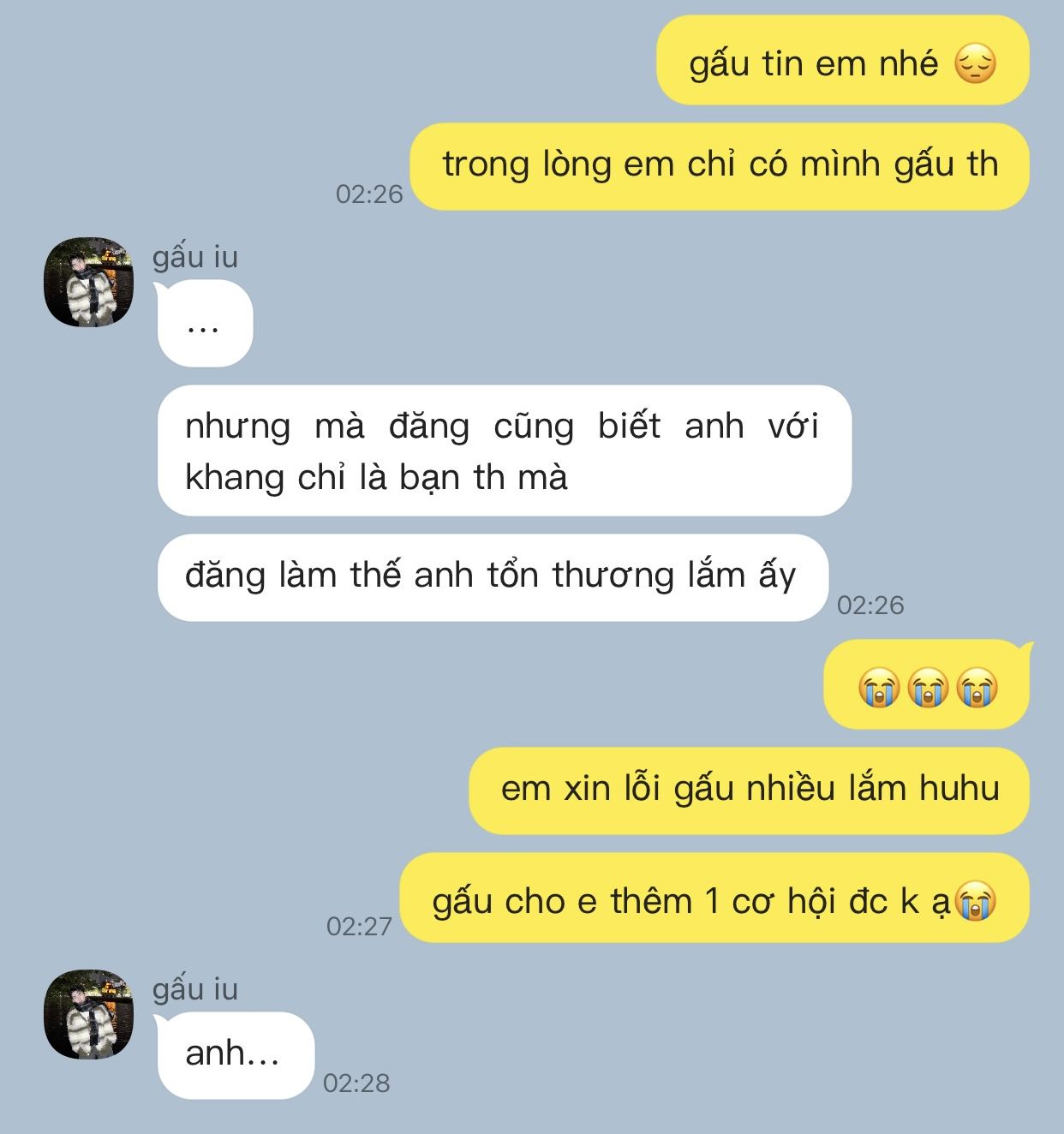Open gấu iu's avatar beside the 'anh...' message
The width and height of the screenshot is (1064, 1134).
click(x=88, y=1014)
